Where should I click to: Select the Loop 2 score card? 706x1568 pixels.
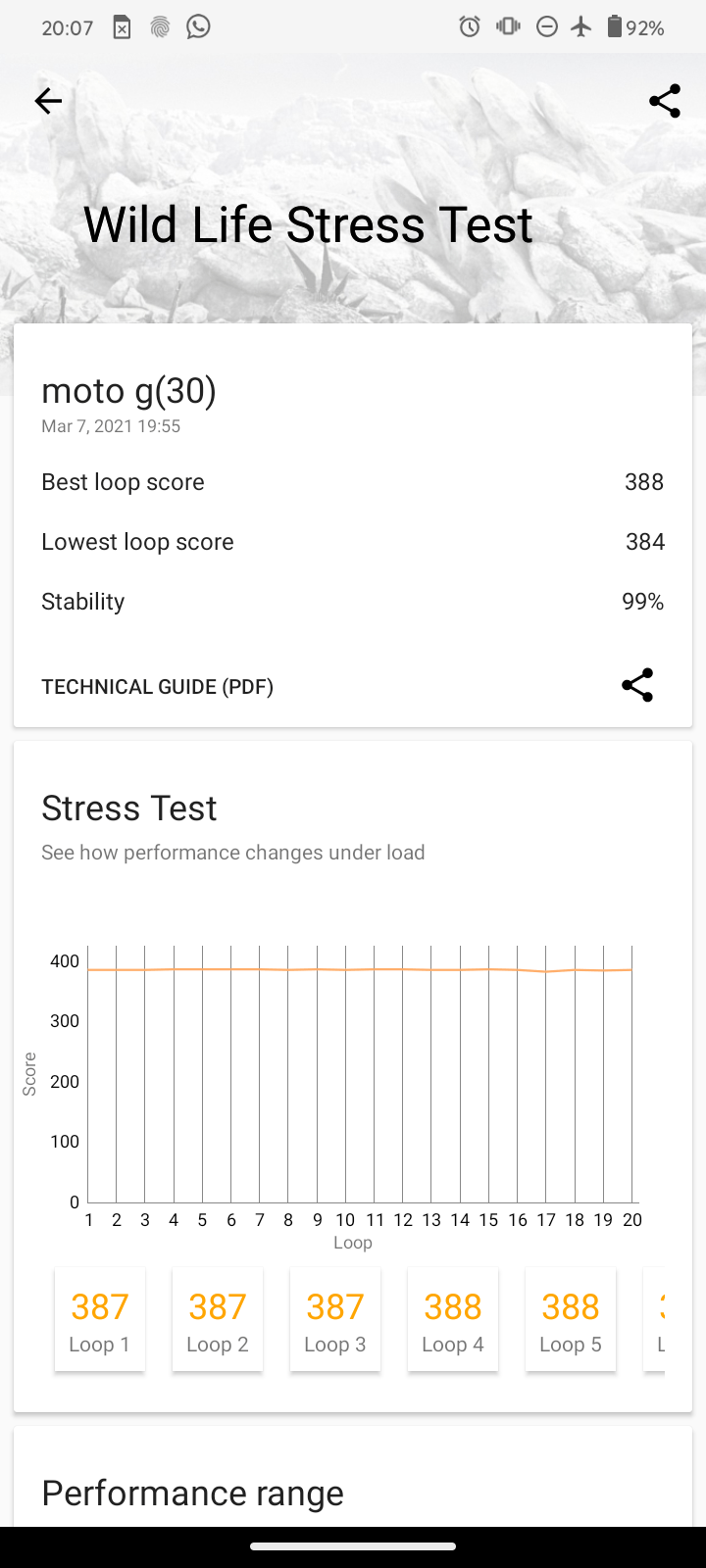[218, 1319]
